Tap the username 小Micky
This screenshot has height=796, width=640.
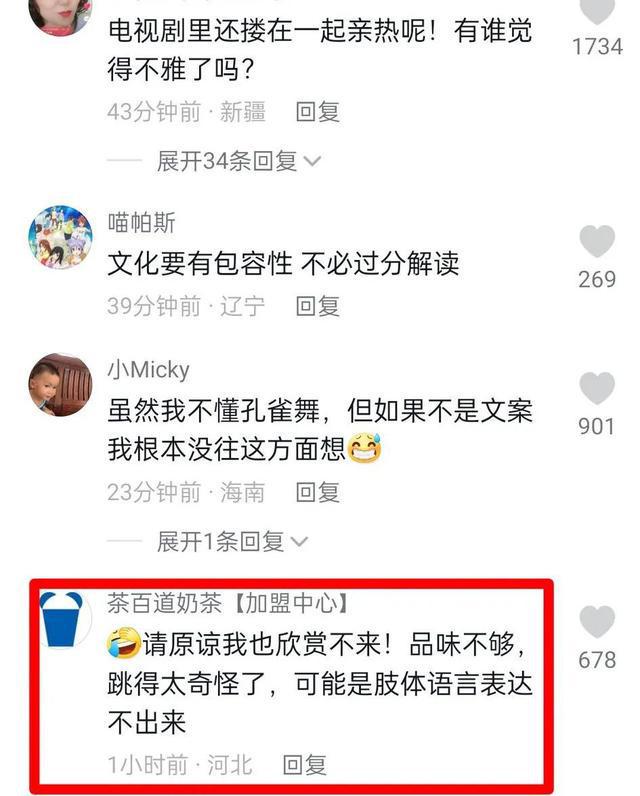148,369
